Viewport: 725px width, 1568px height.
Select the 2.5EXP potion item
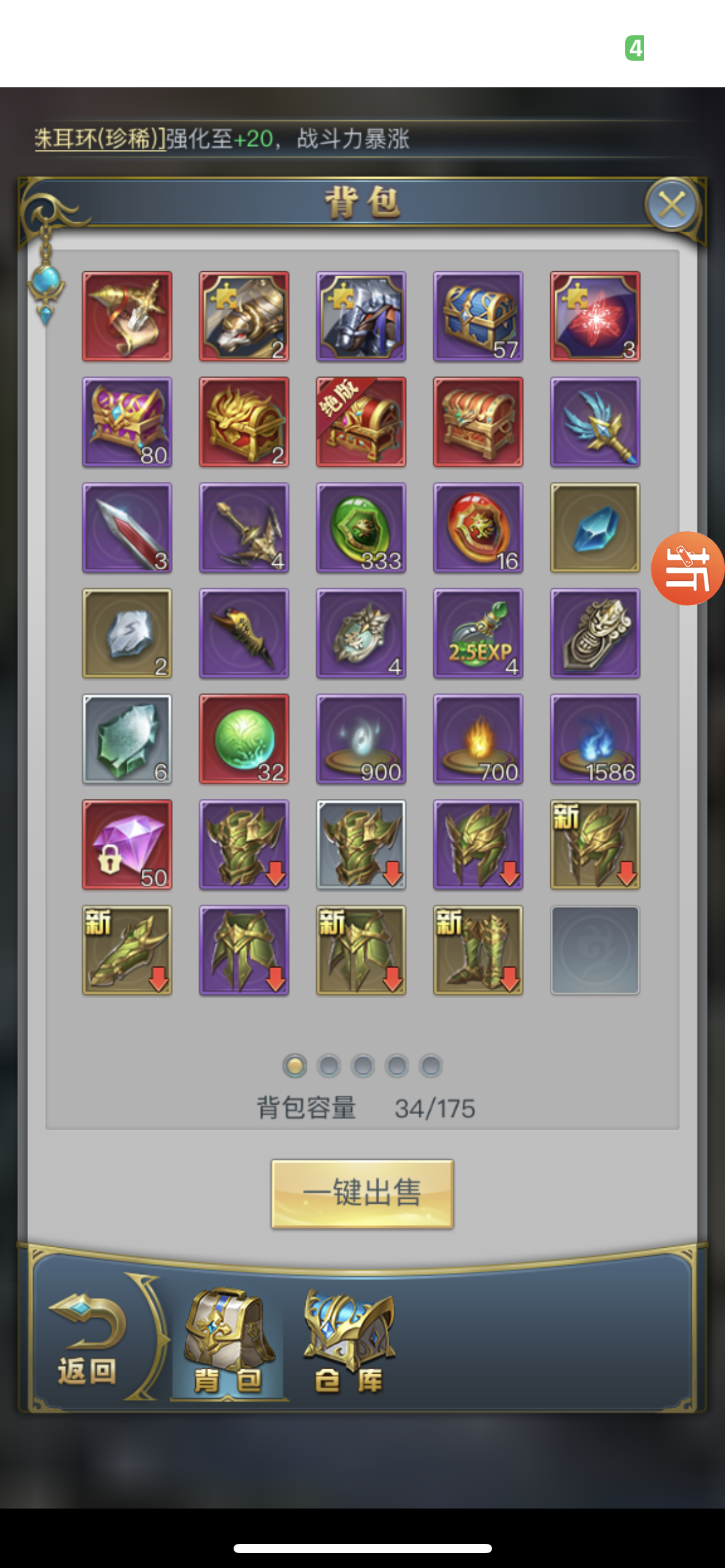pyautogui.click(x=478, y=633)
